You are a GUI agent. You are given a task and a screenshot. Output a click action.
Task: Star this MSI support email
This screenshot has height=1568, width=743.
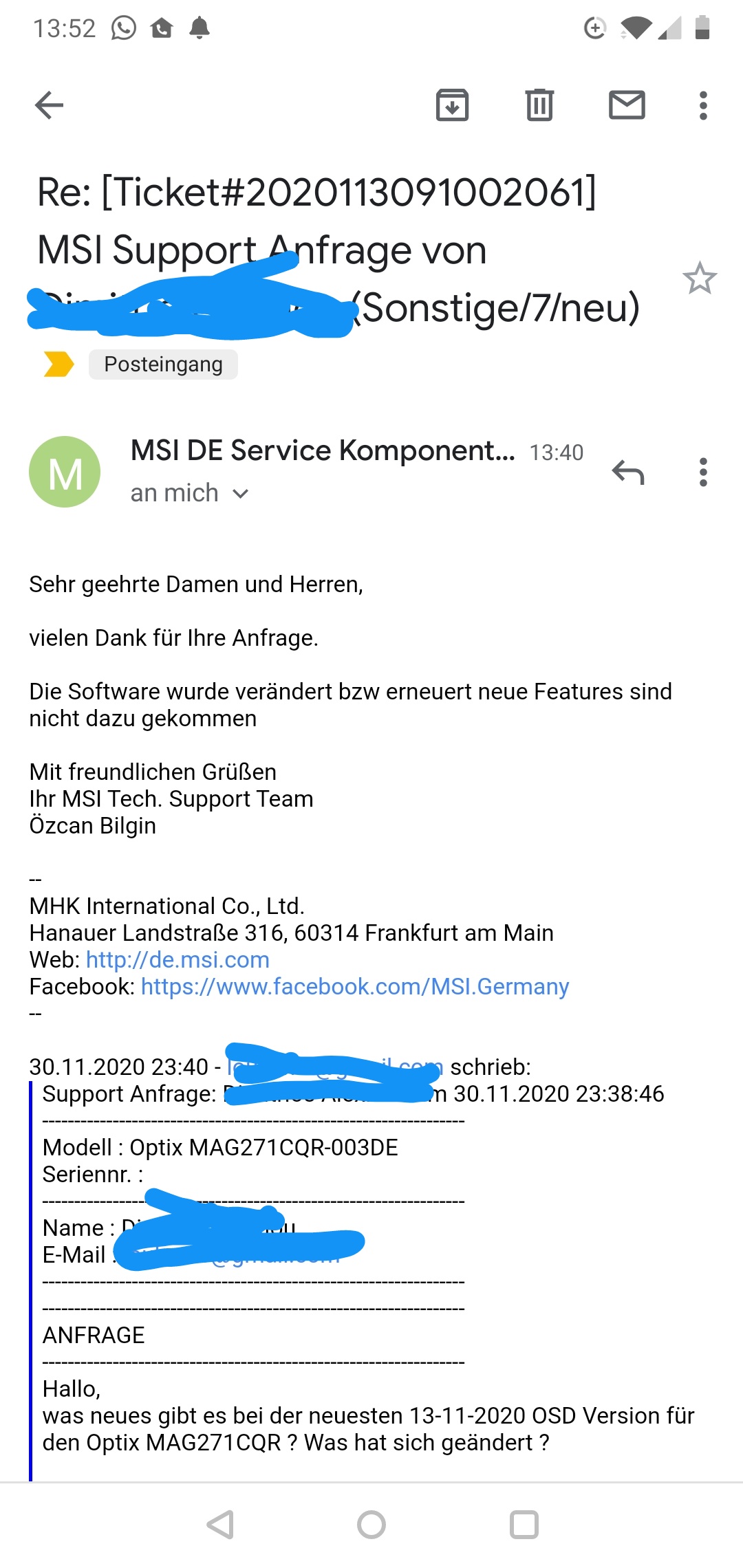click(x=700, y=278)
